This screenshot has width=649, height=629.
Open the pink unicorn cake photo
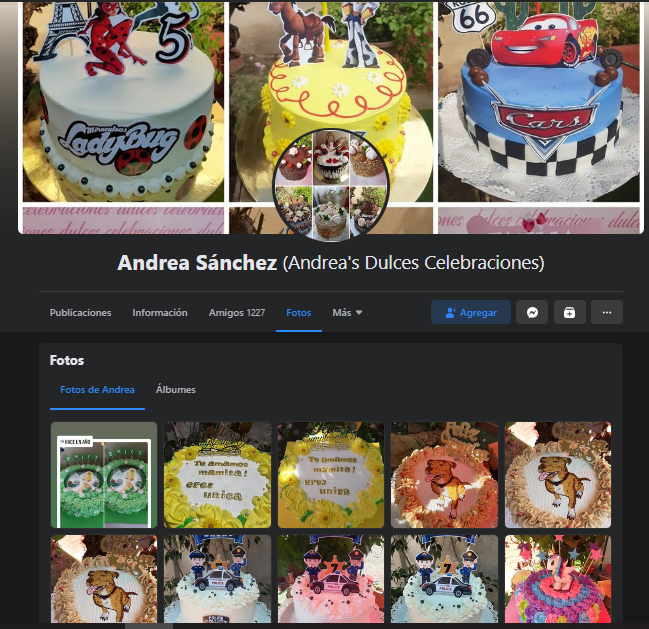coord(558,580)
